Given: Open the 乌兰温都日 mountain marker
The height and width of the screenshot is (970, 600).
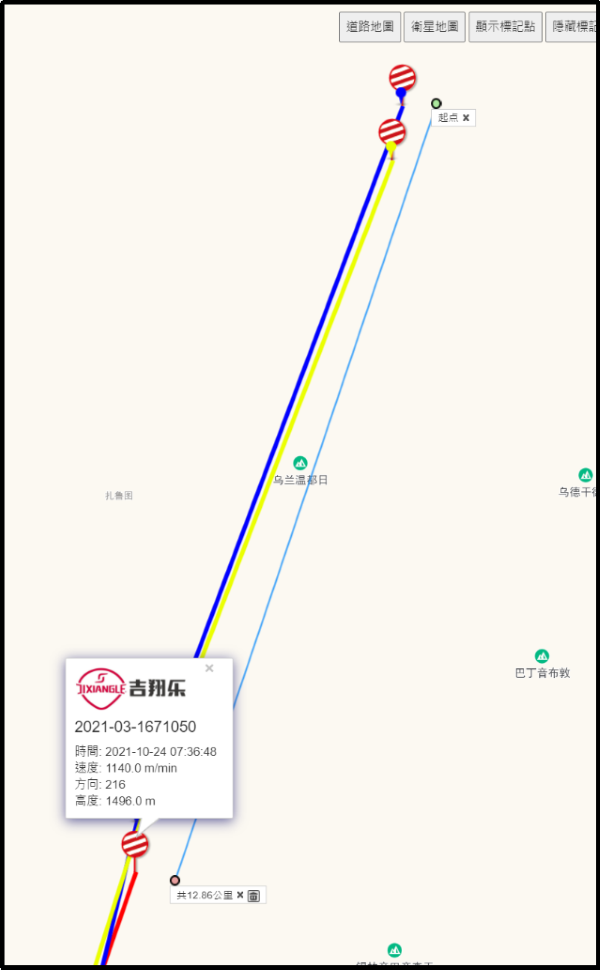Looking at the screenshot, I should pos(300,463).
